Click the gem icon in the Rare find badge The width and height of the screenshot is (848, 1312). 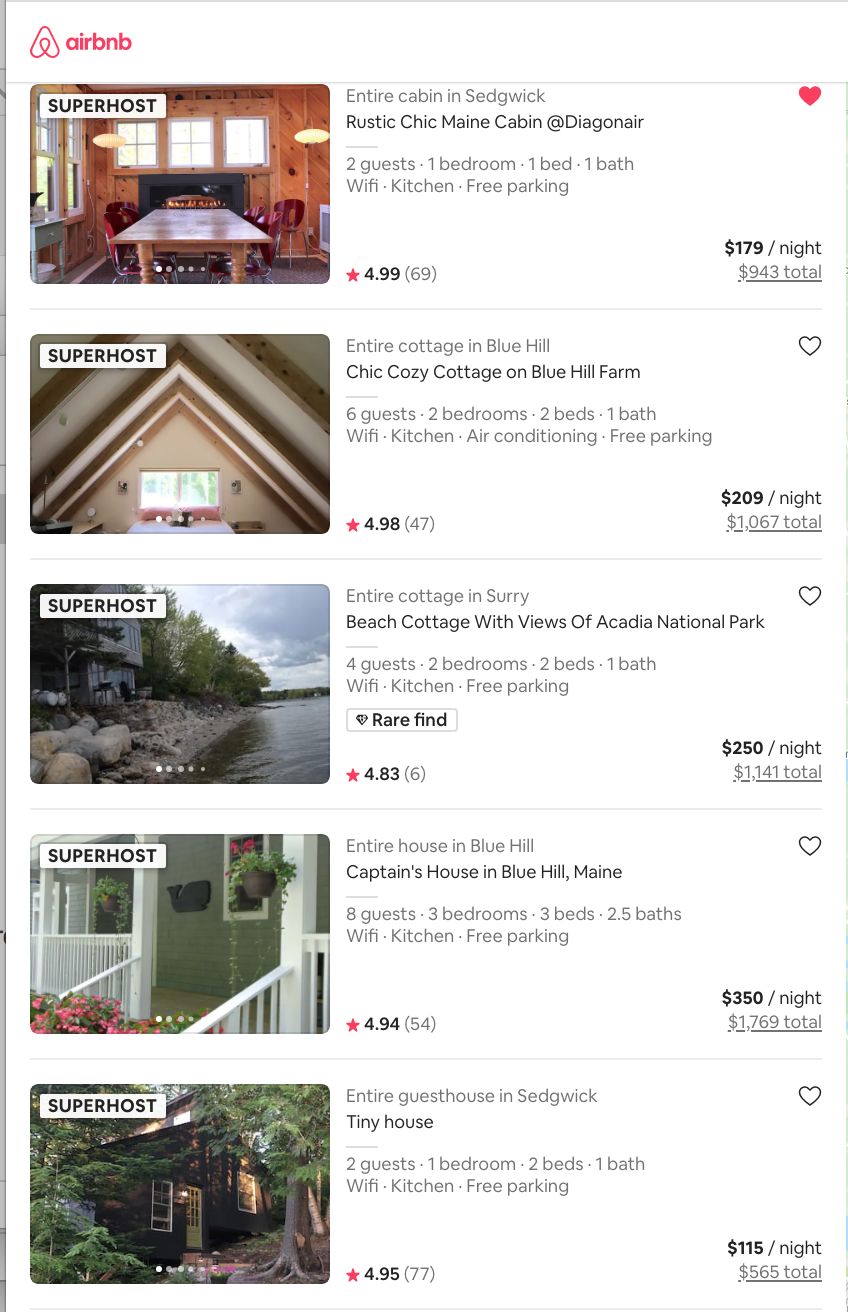click(361, 719)
